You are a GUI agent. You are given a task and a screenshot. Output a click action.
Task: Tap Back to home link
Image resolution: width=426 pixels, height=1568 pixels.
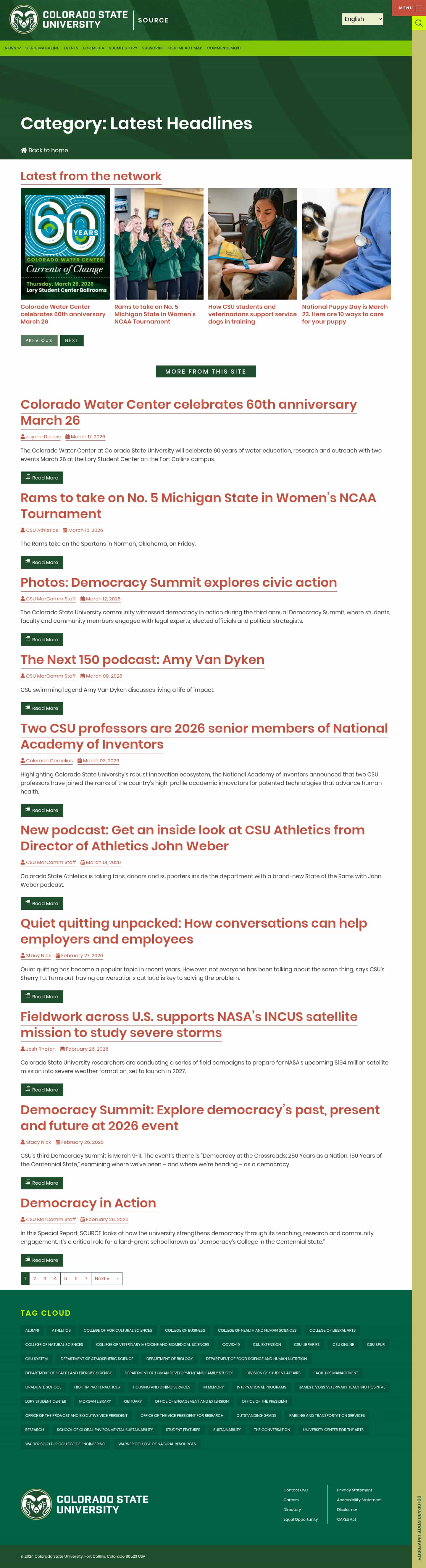[44, 150]
